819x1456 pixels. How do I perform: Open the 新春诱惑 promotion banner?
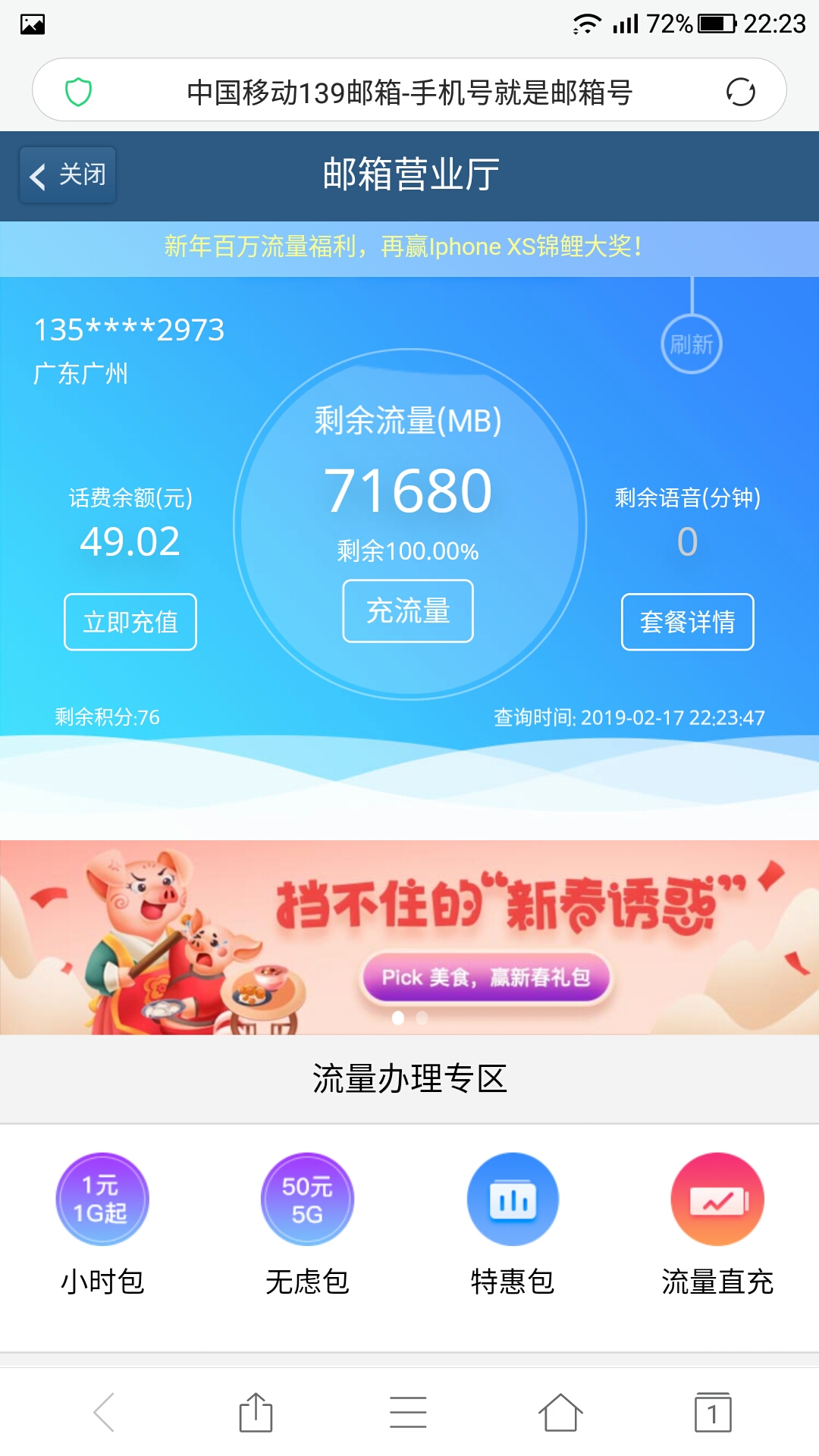[x=409, y=937]
